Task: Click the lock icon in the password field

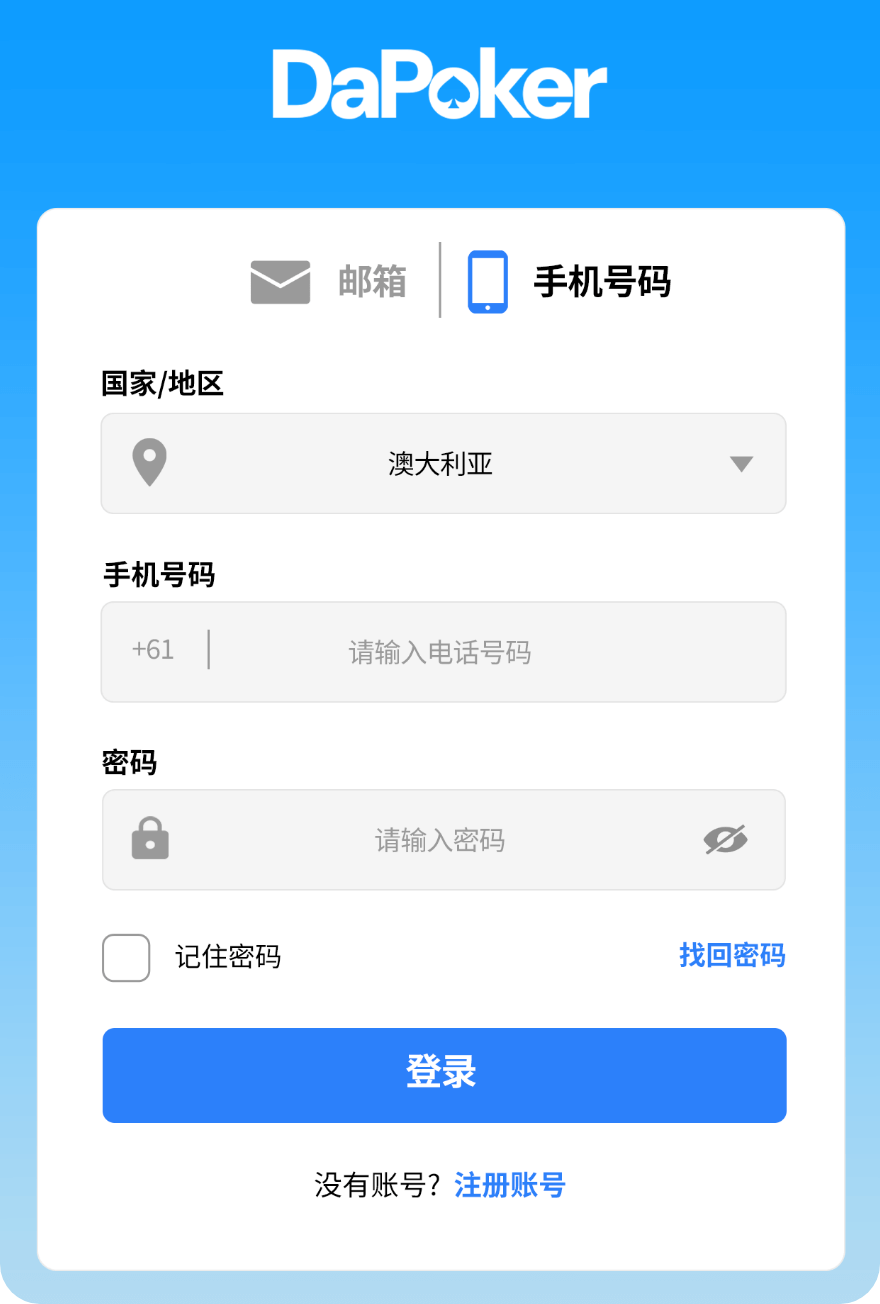Action: pos(150,839)
